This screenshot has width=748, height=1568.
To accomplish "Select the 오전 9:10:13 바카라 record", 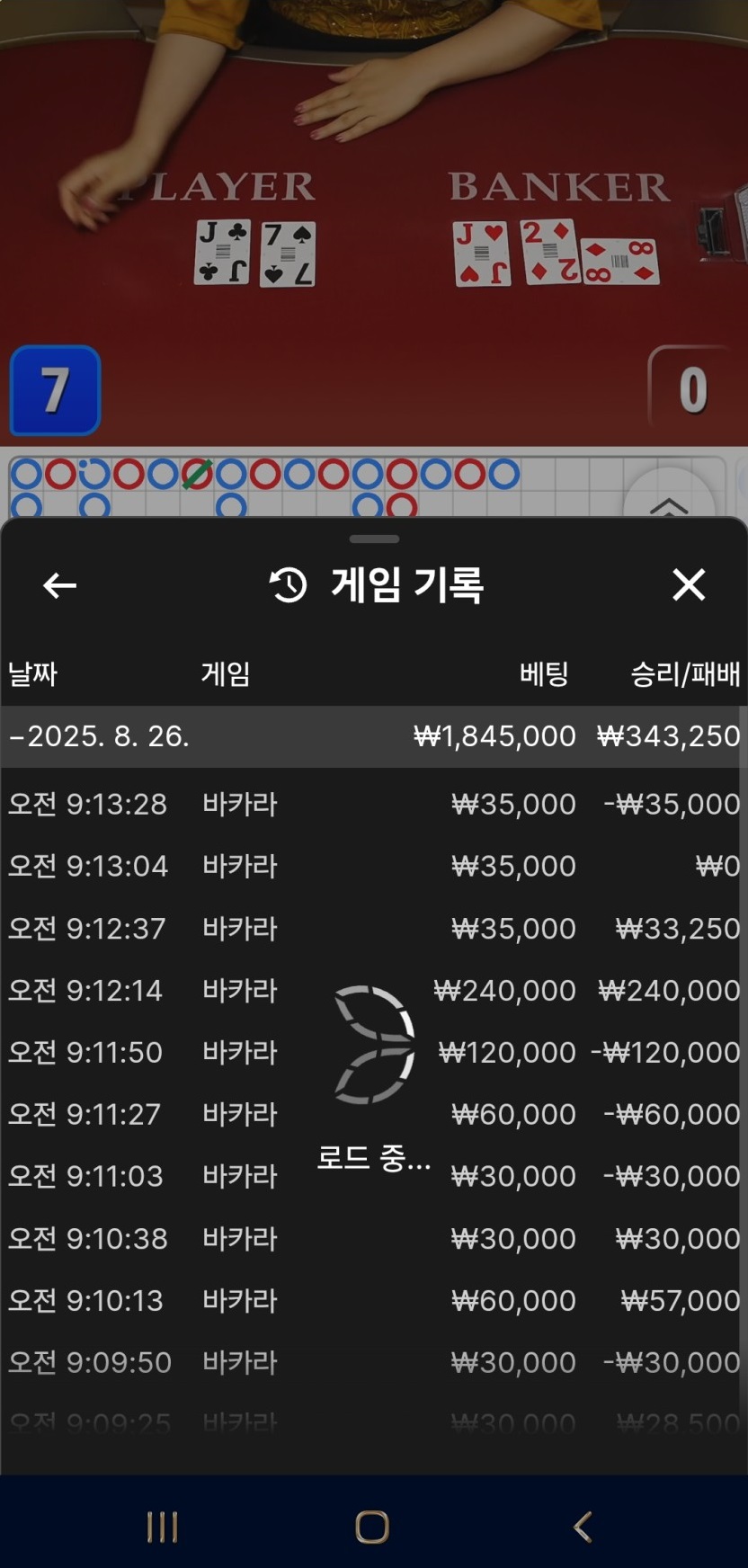I will [x=373, y=1301].
